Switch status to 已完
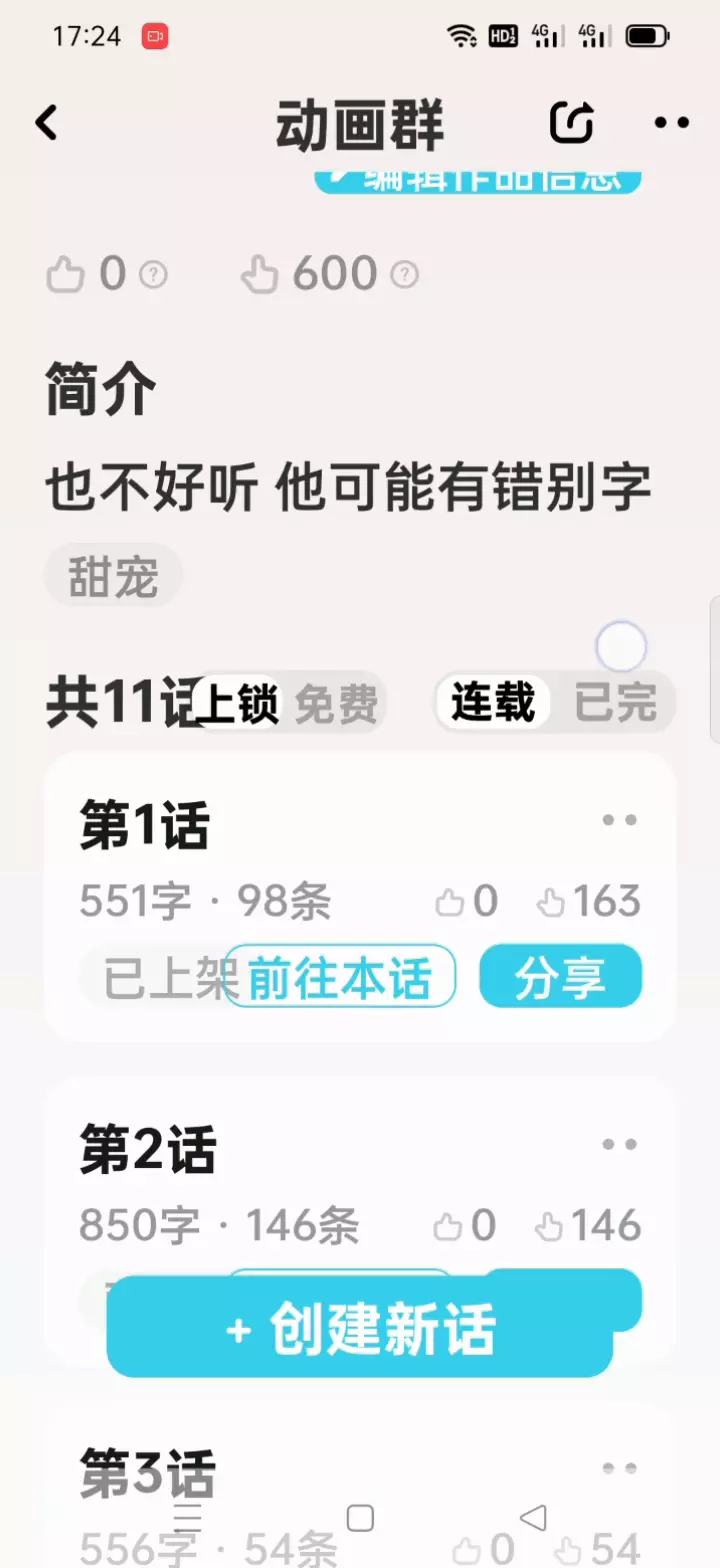Screen dimensions: 720x1568 (x=615, y=702)
